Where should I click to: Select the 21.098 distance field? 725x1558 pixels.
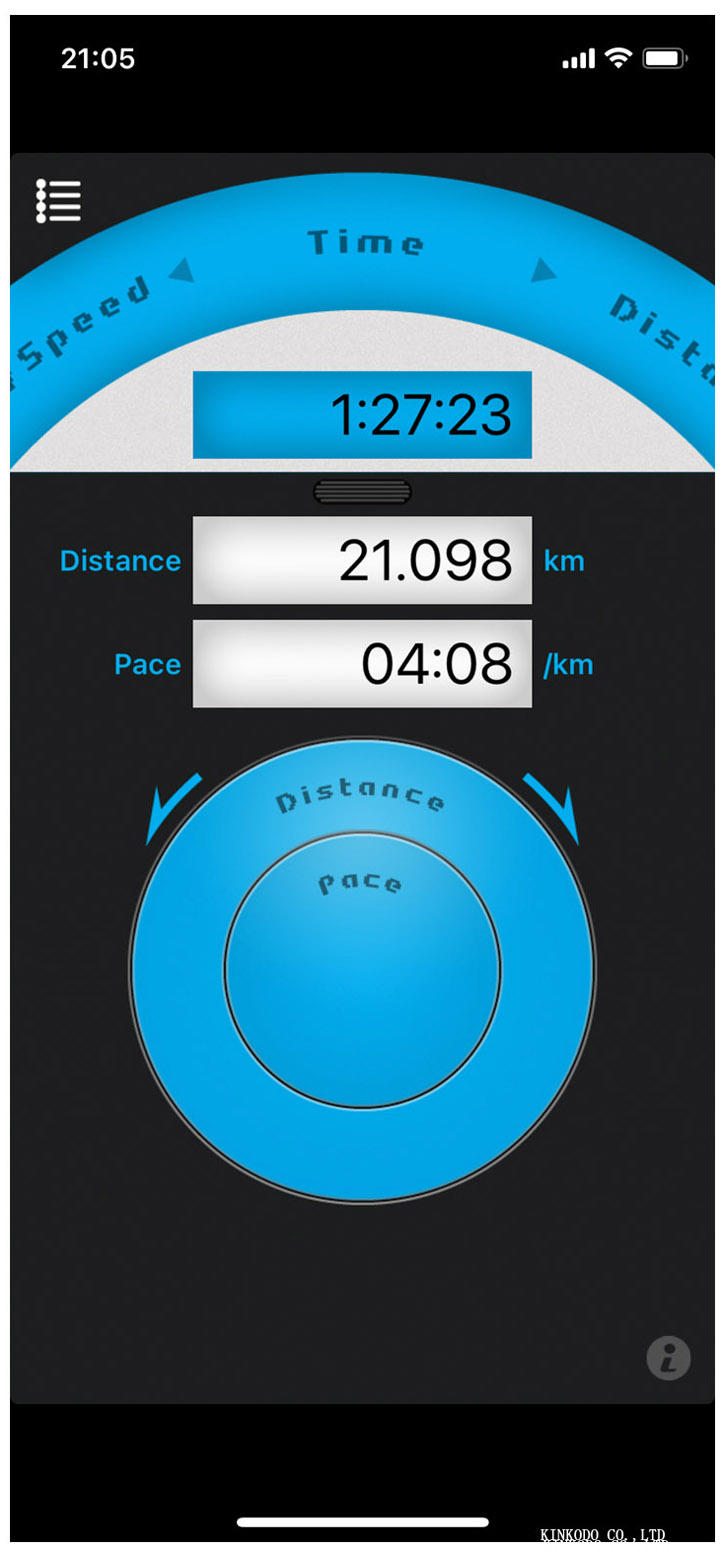click(362, 560)
